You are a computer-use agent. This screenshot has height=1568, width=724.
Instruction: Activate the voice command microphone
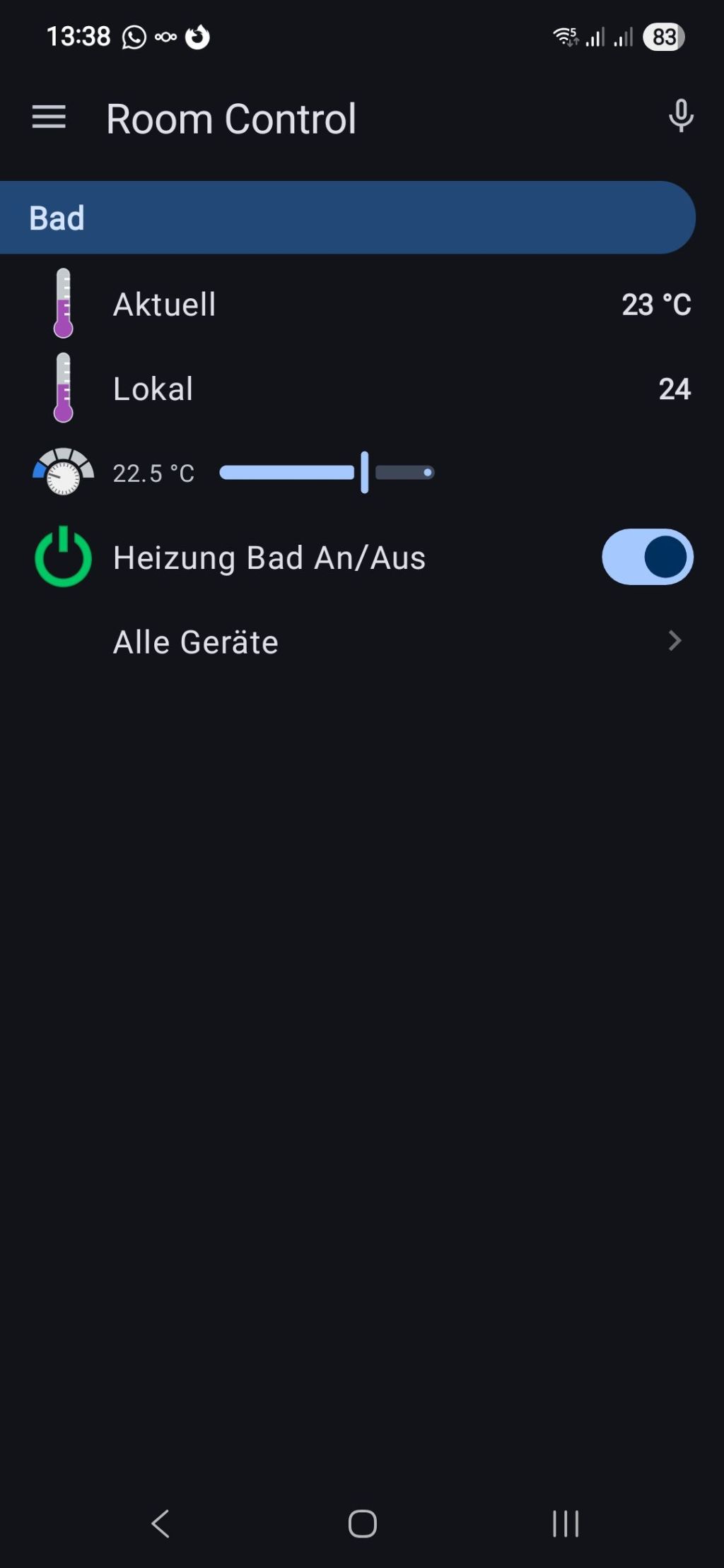tap(680, 117)
